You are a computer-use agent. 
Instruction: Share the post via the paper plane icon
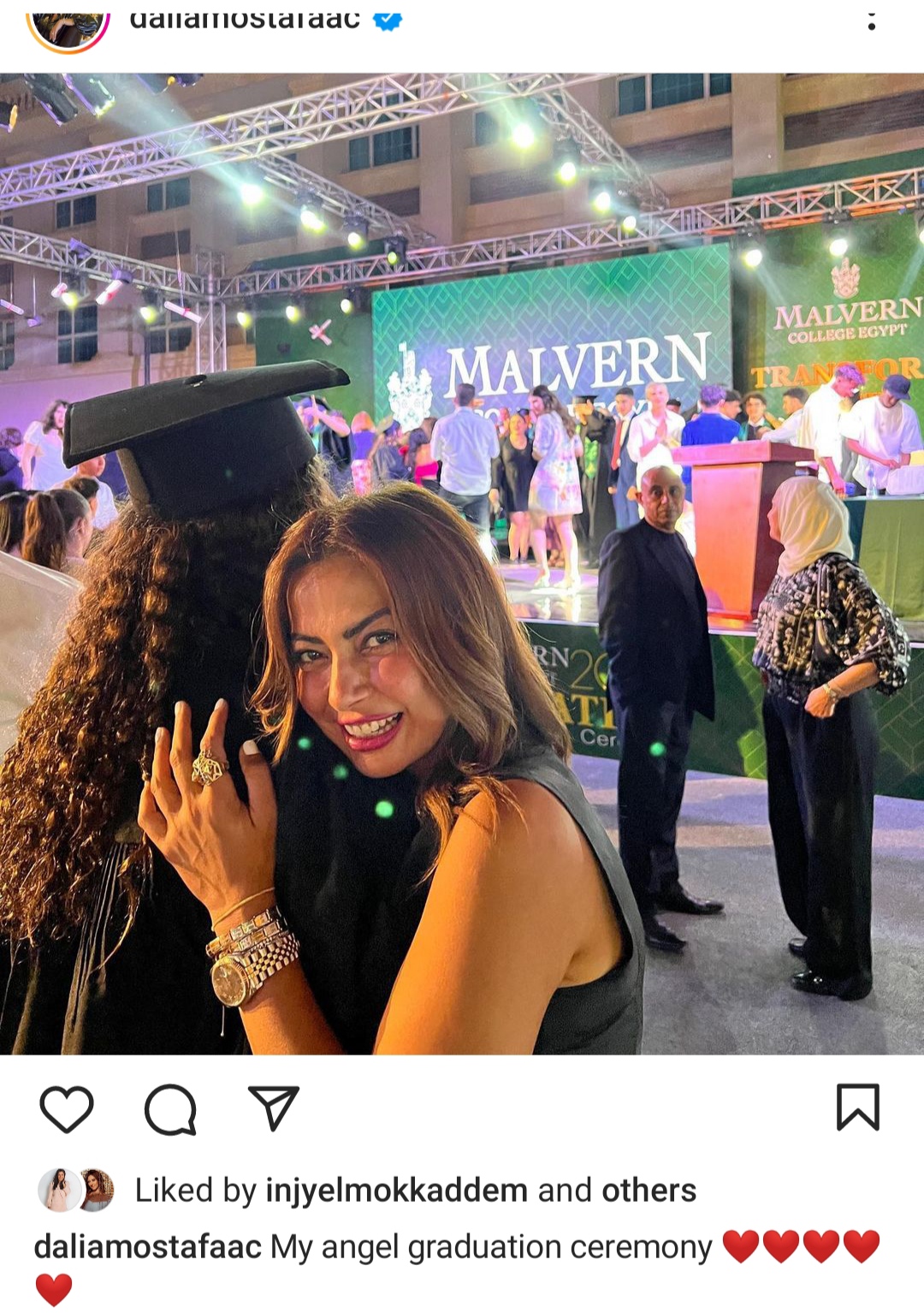pyautogui.click(x=273, y=1109)
